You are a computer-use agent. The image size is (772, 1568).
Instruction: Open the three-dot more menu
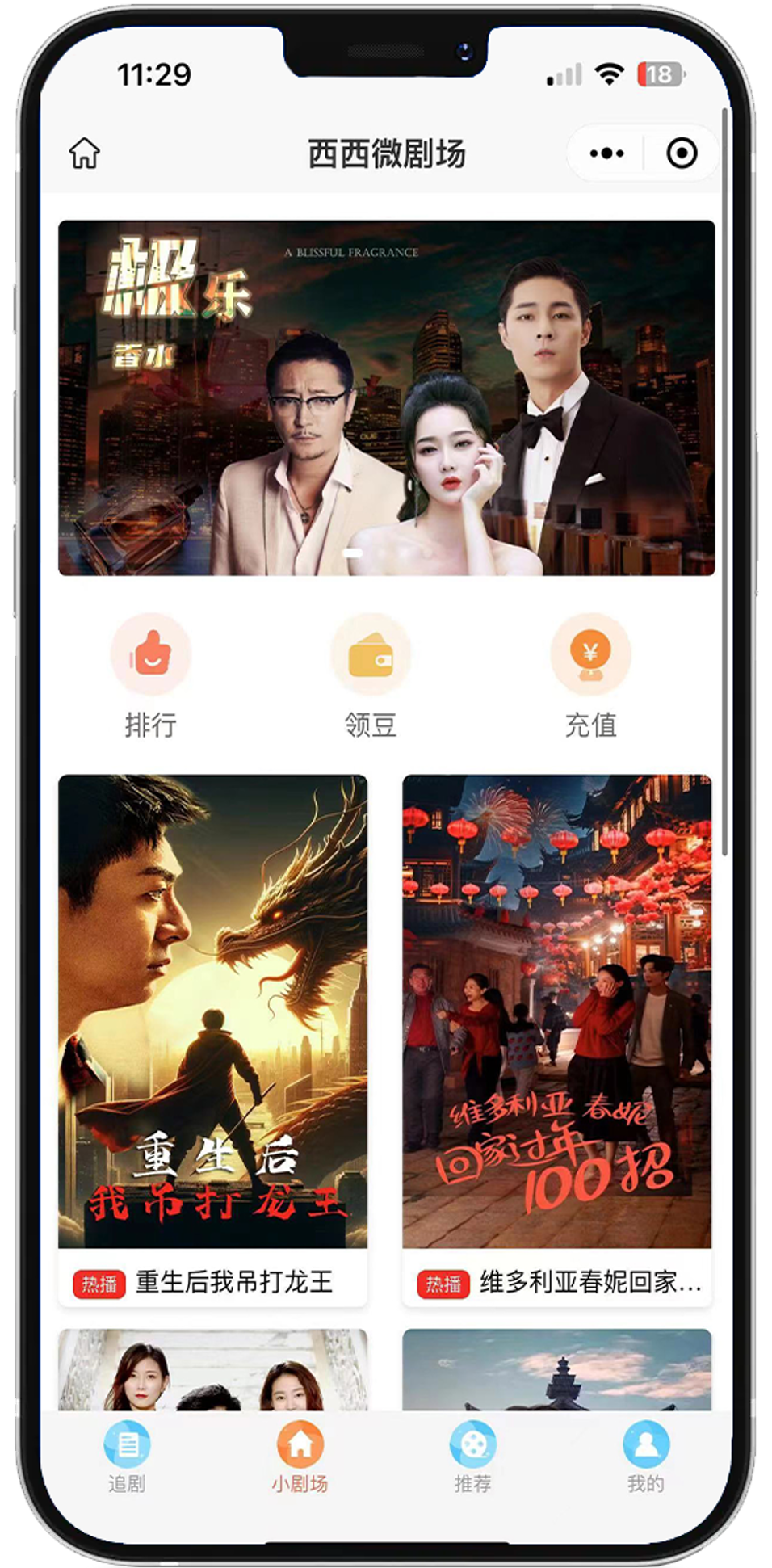606,153
